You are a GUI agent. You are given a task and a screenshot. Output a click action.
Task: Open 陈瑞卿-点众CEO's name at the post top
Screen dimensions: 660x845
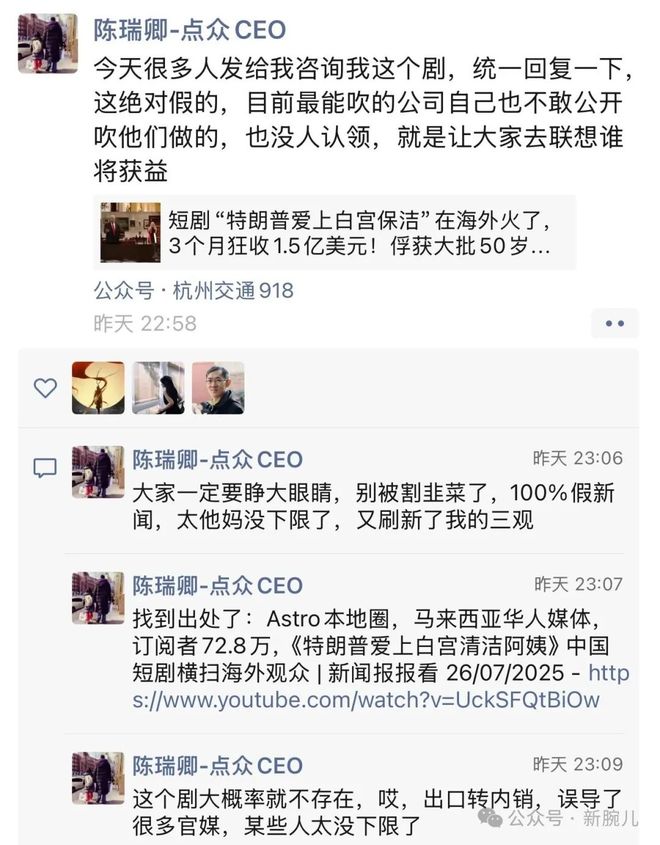190,30
